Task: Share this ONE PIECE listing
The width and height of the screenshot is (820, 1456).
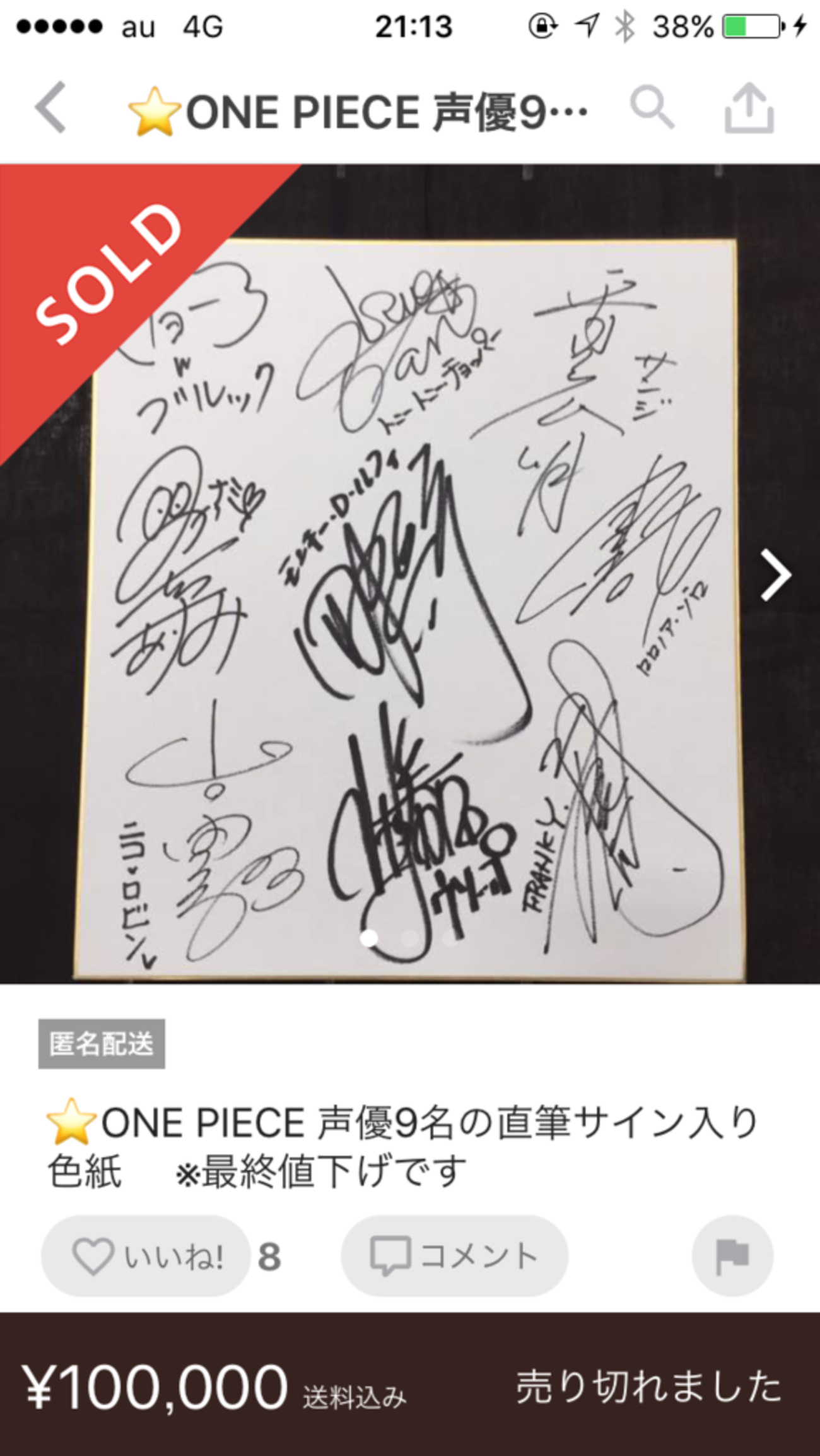Action: [749, 109]
